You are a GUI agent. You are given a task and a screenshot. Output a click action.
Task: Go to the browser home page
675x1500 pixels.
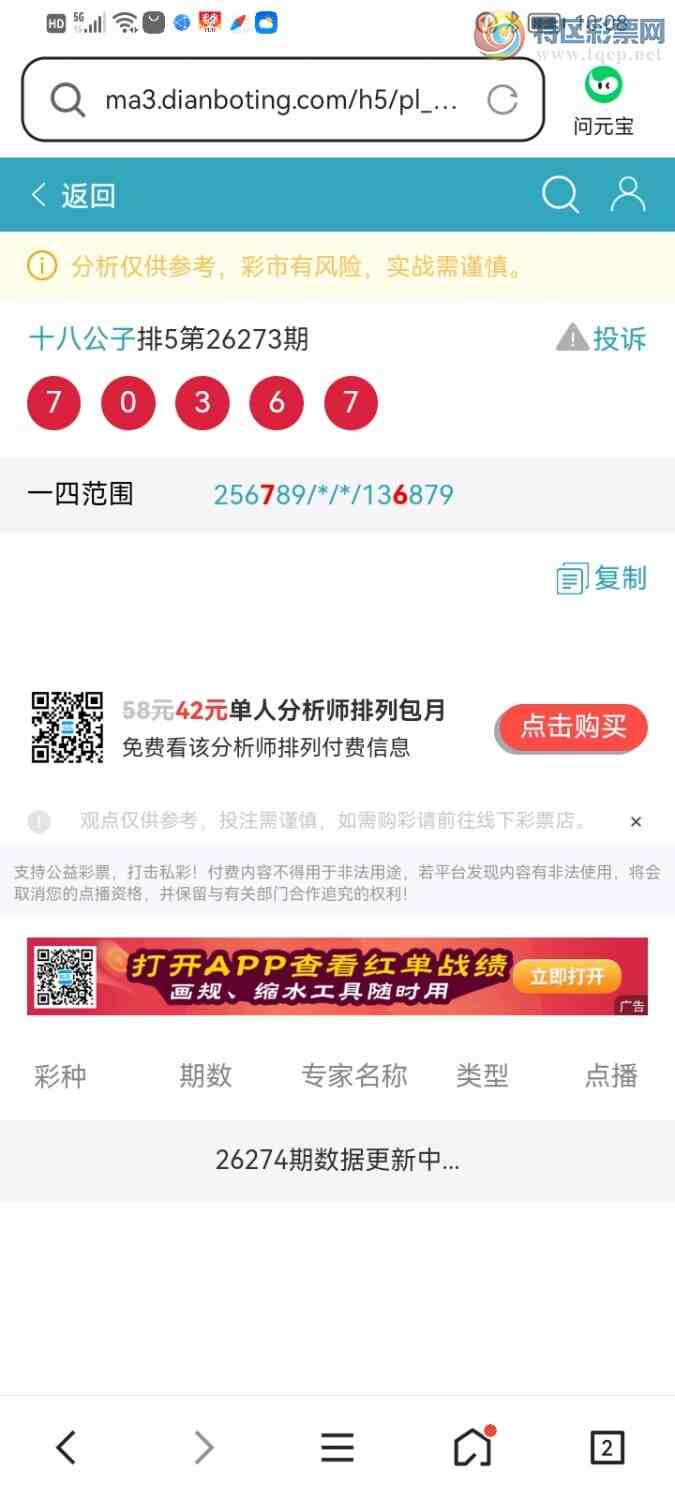pos(473,1446)
